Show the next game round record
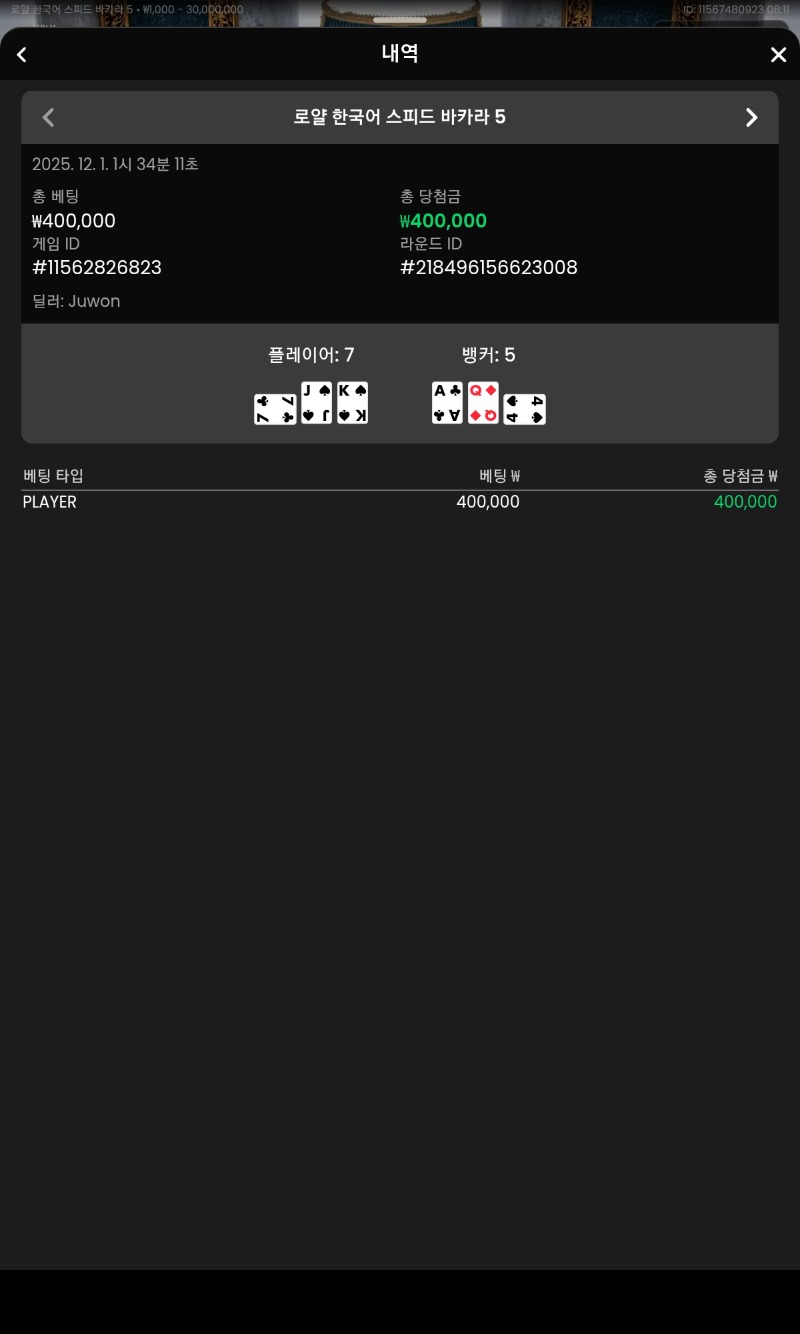800x1334 pixels. [752, 117]
